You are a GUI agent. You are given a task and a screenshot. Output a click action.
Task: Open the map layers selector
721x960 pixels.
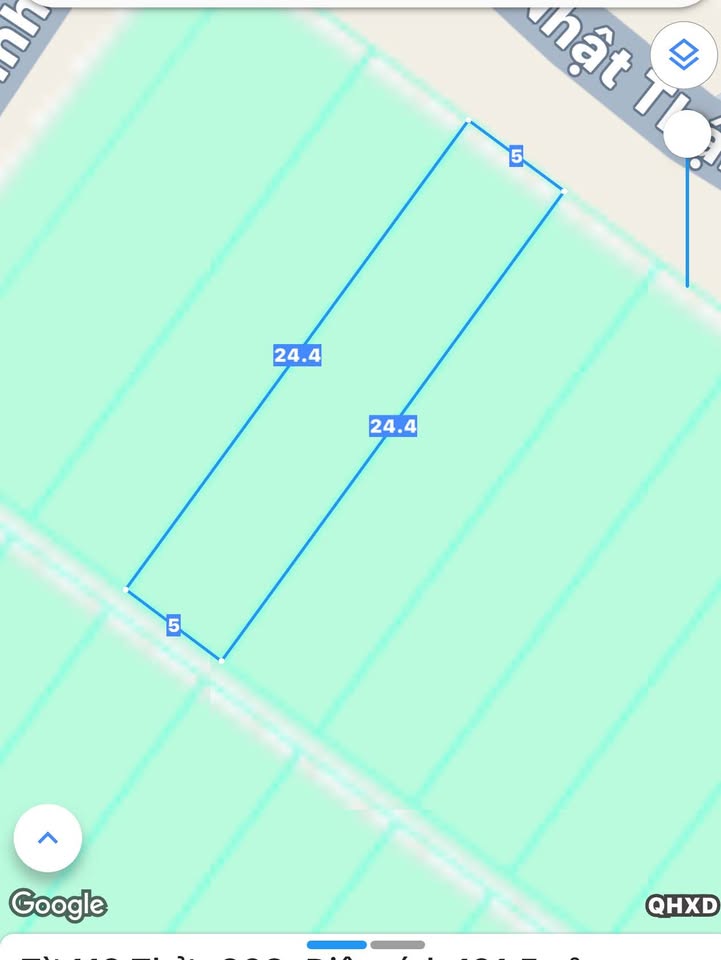tap(683, 56)
